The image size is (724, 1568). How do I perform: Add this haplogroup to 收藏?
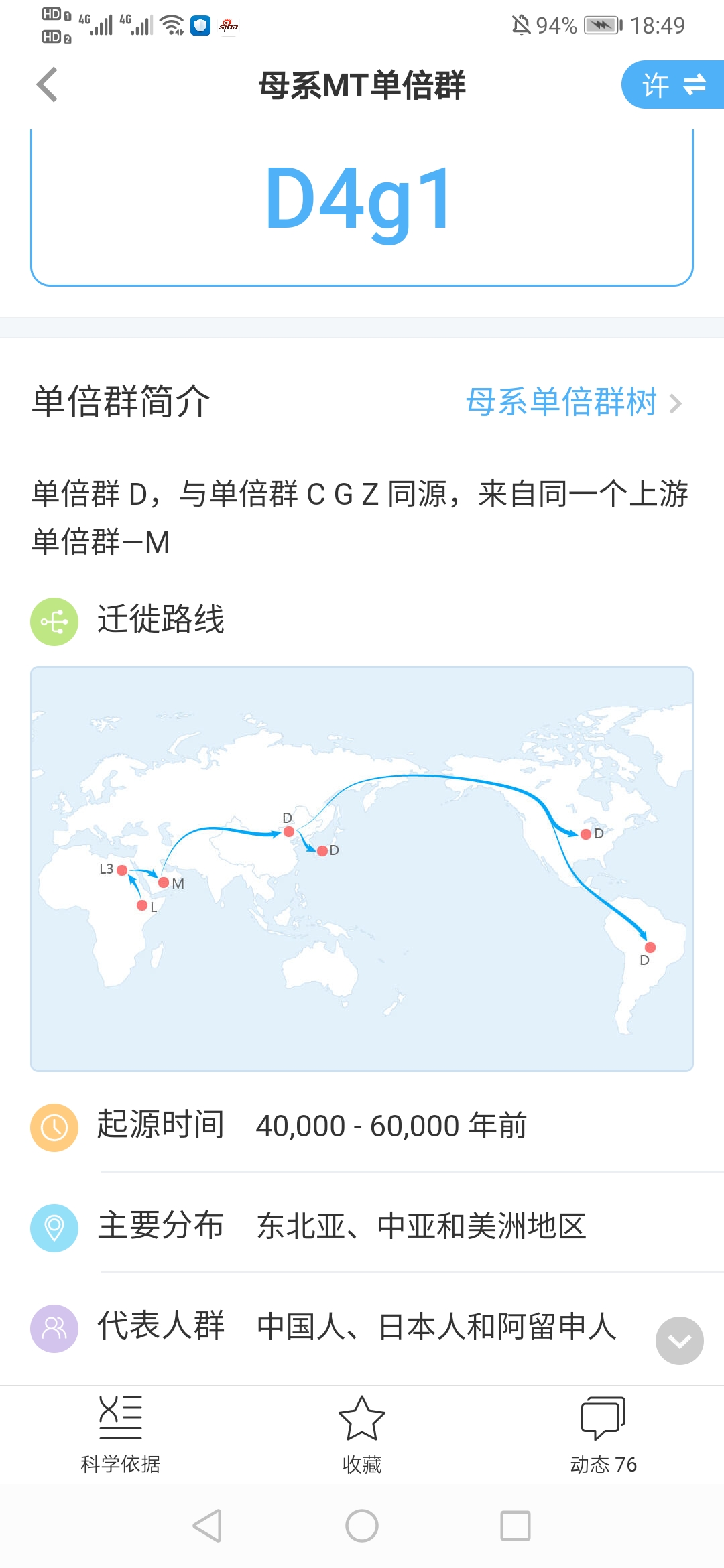pos(362,1435)
